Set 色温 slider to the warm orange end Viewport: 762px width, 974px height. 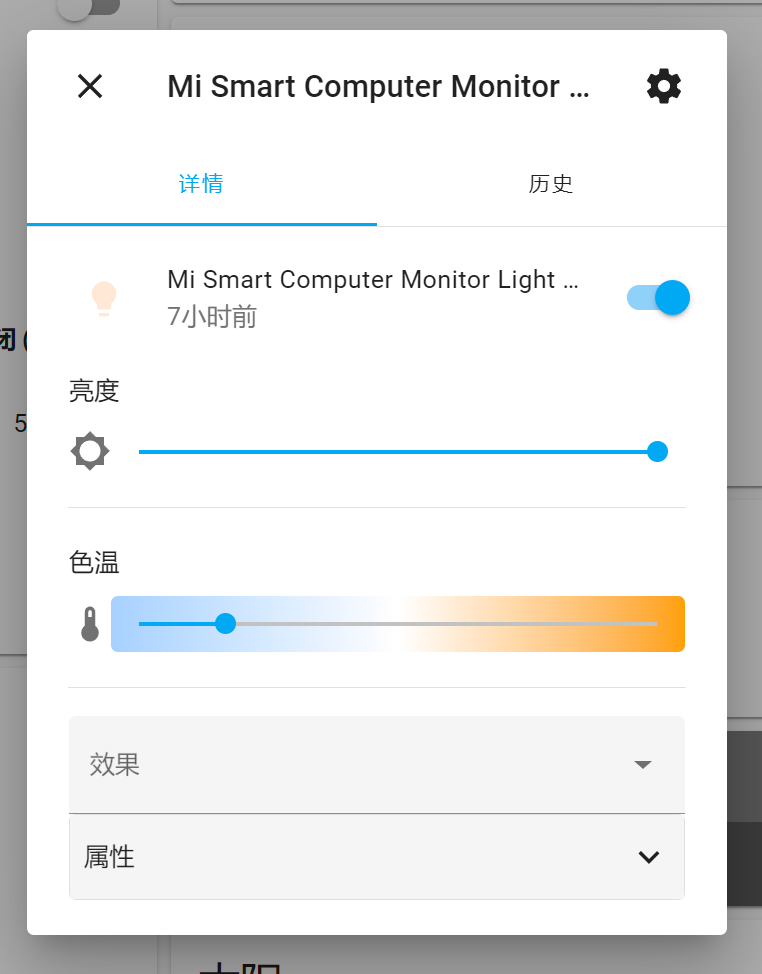[655, 624]
